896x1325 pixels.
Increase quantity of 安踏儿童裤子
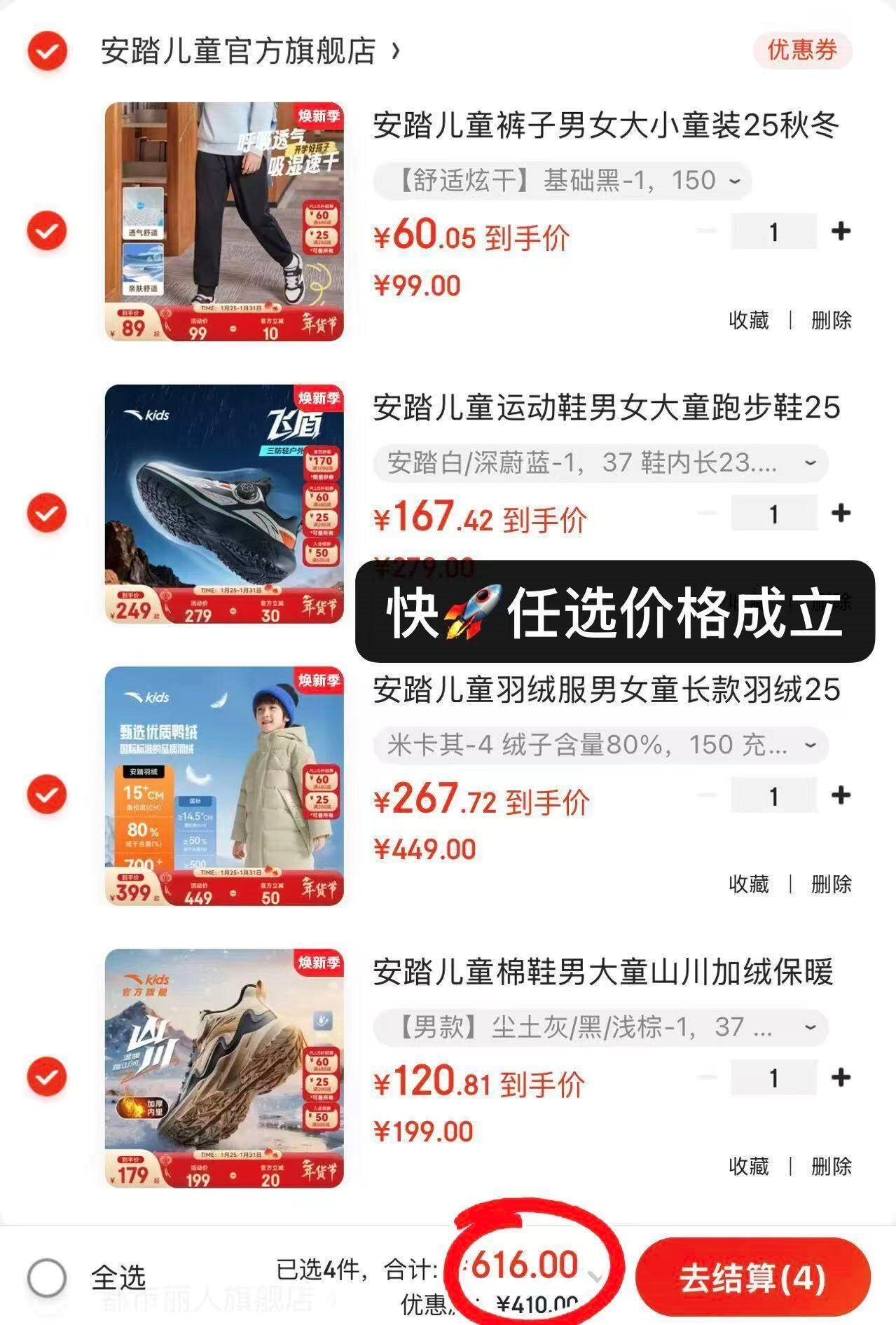pos(841,231)
